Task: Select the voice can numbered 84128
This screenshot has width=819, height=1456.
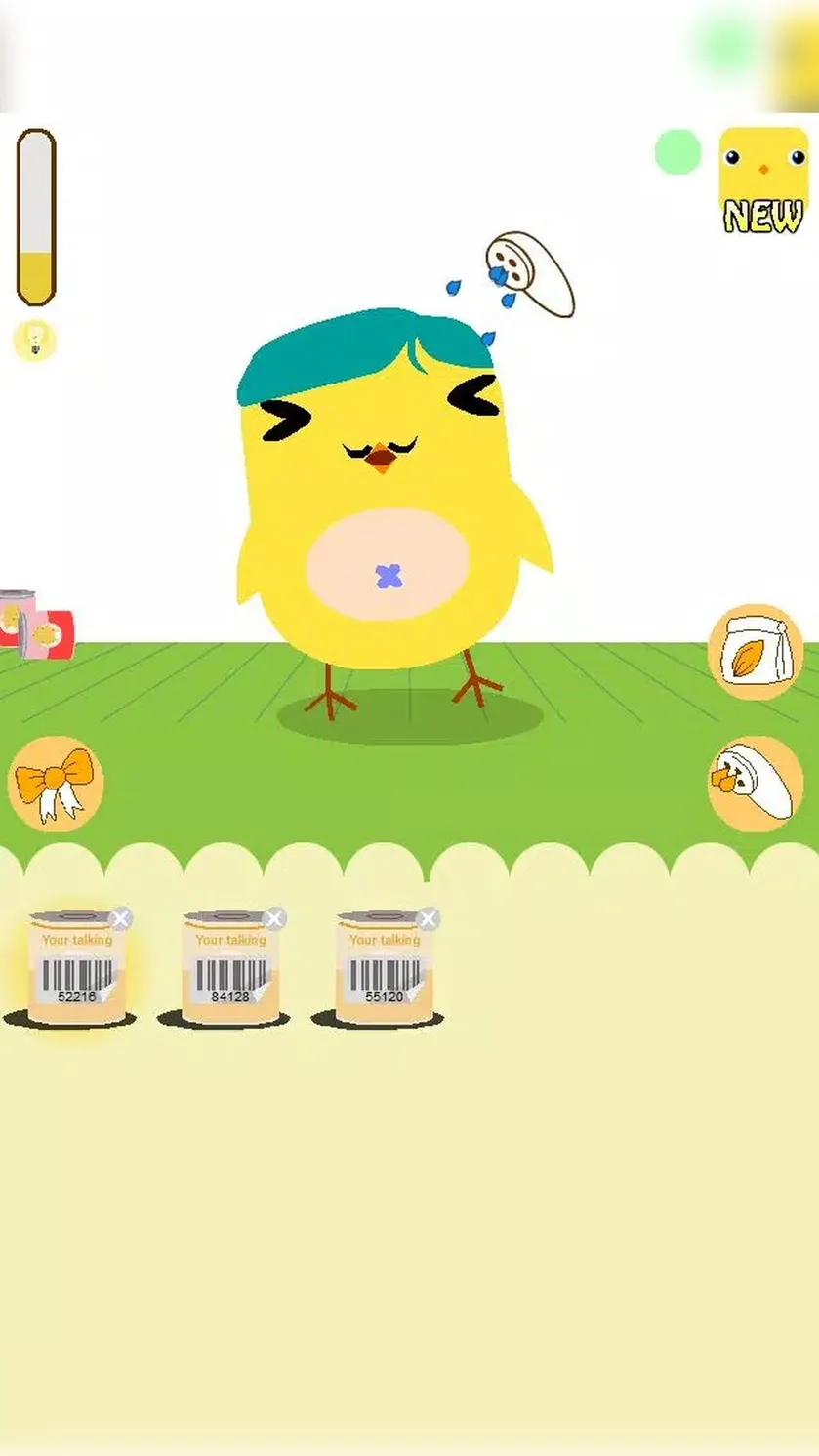Action: [230, 969]
